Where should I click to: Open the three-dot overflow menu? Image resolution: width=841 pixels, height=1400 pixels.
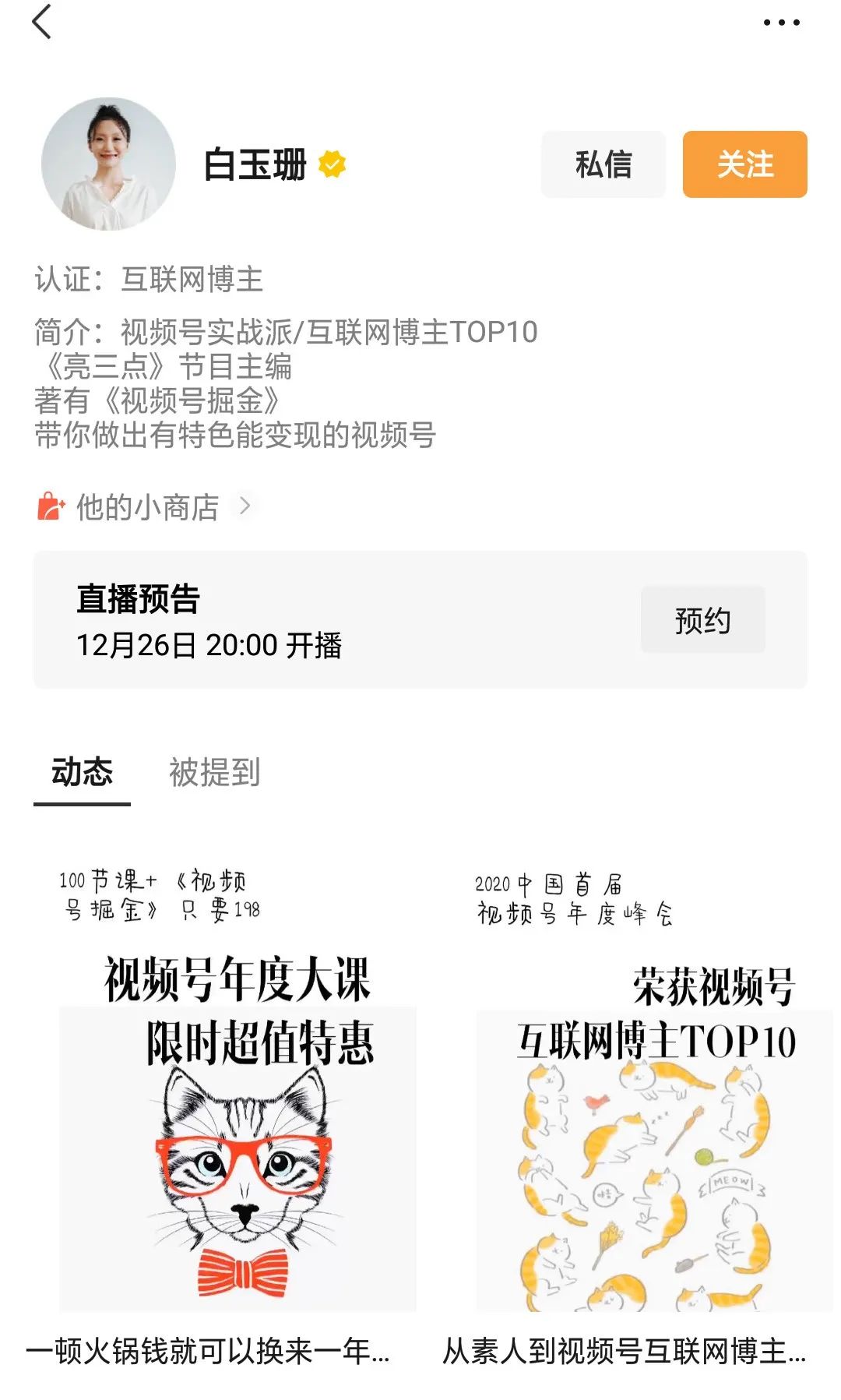(x=781, y=23)
